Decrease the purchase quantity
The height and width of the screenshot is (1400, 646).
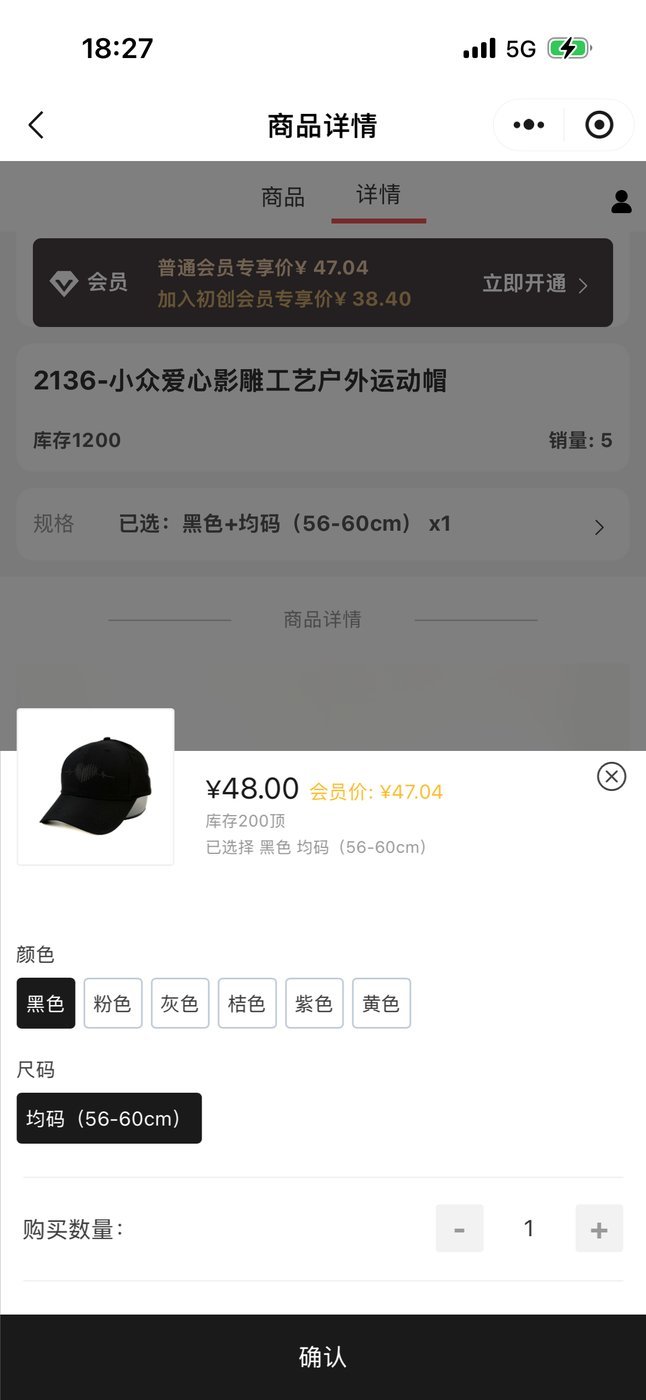coord(459,1228)
